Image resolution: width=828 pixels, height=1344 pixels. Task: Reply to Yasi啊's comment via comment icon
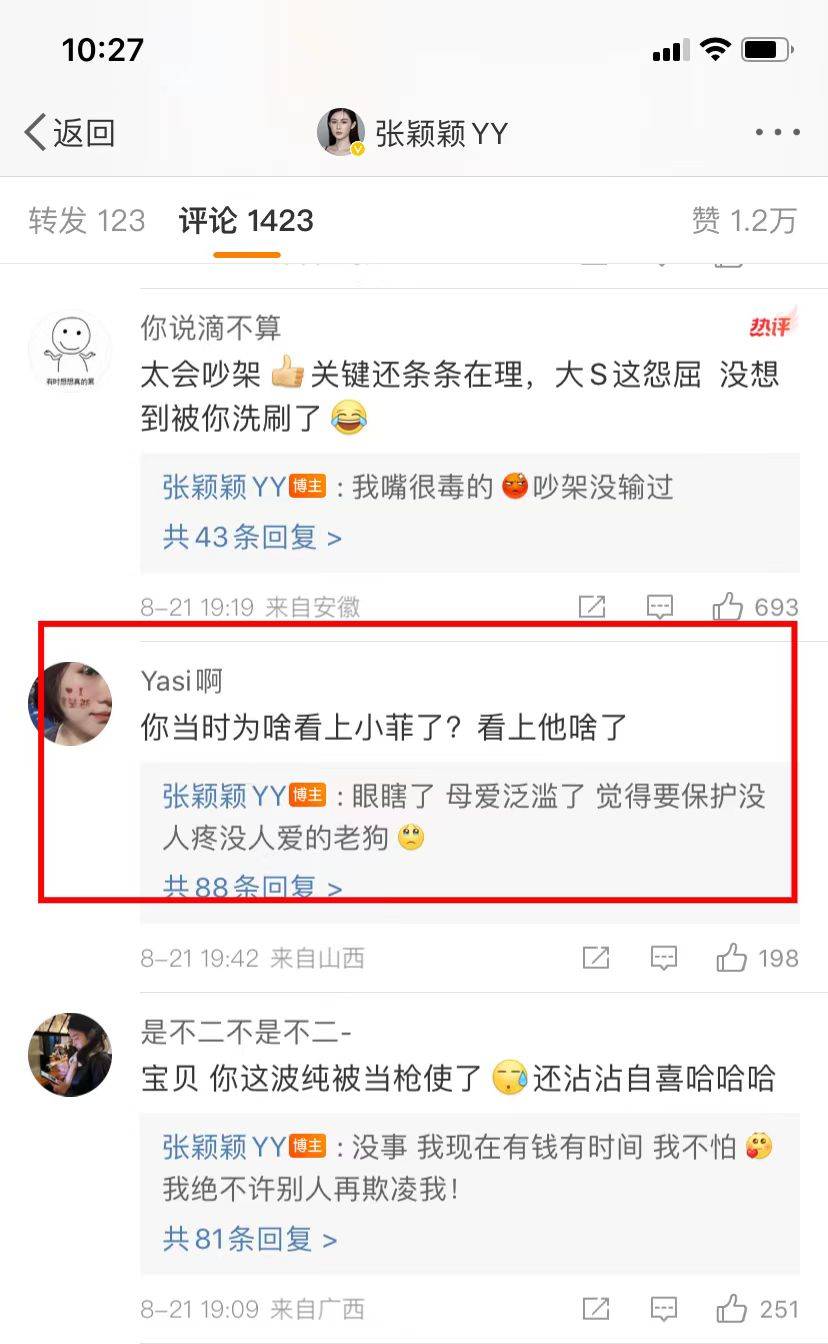pos(664,958)
